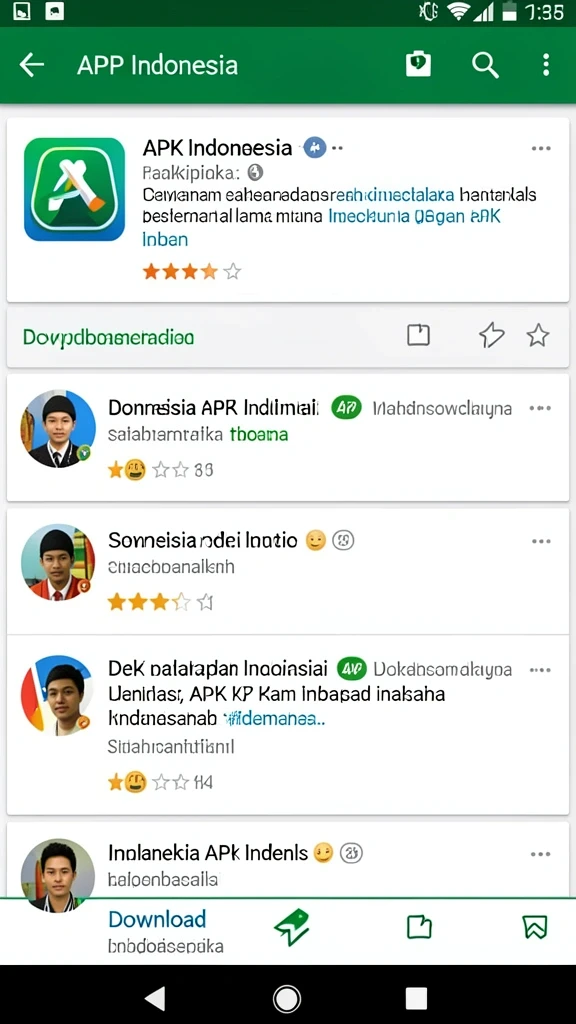Go to the system home screen

point(287,998)
